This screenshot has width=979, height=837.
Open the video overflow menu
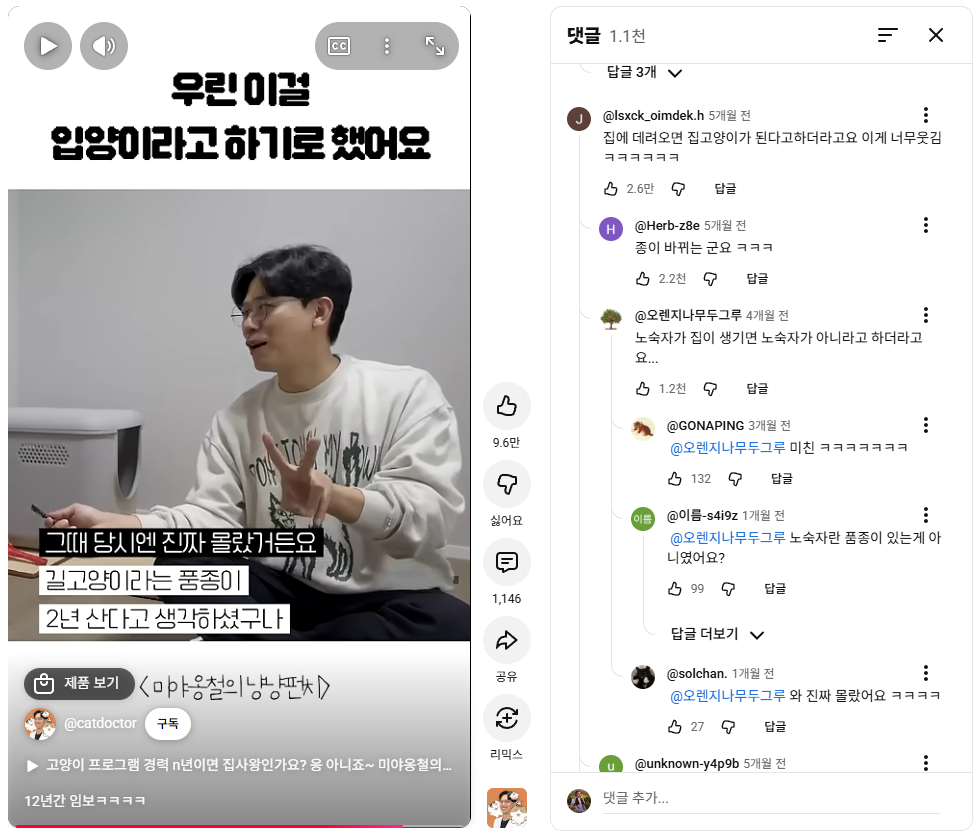387,46
